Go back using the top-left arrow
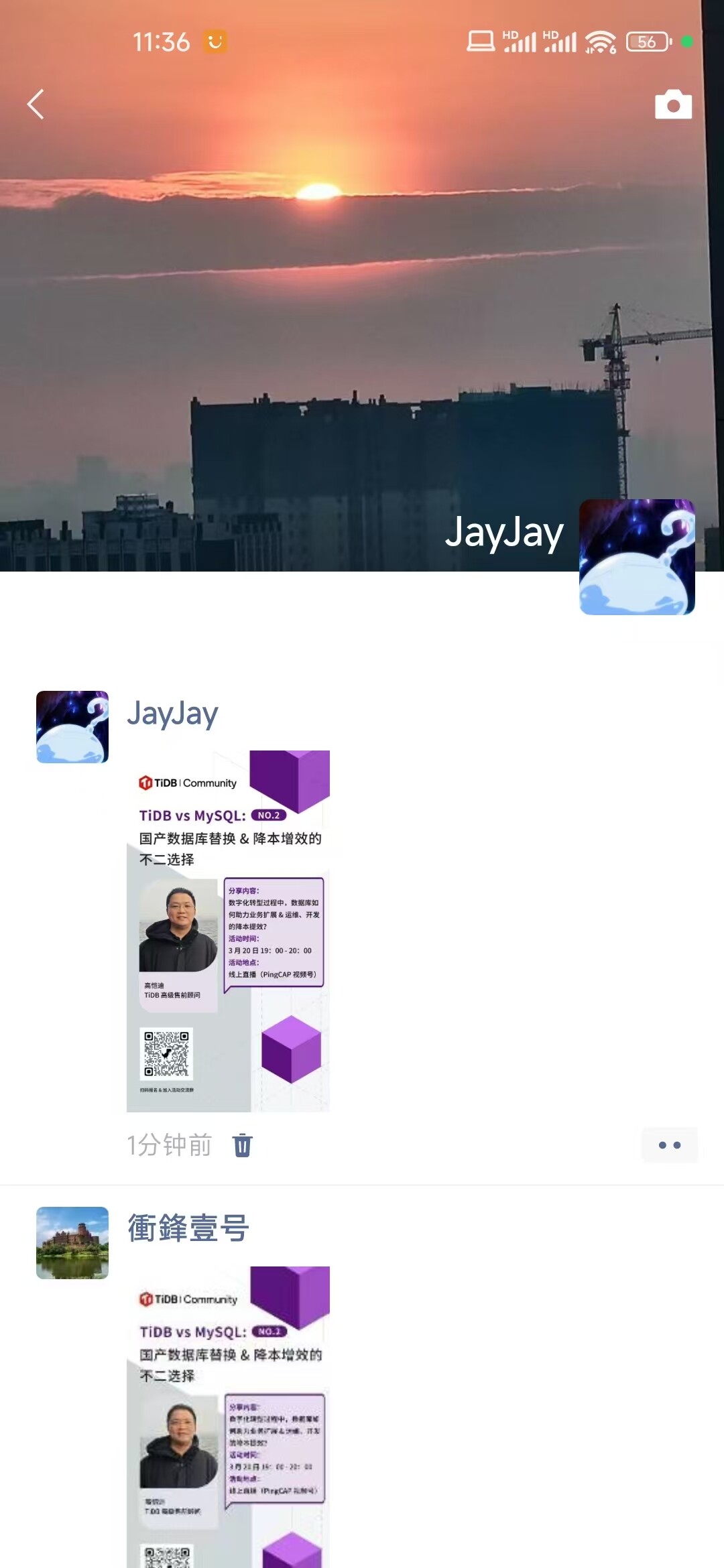Image resolution: width=724 pixels, height=1568 pixels. (36, 105)
